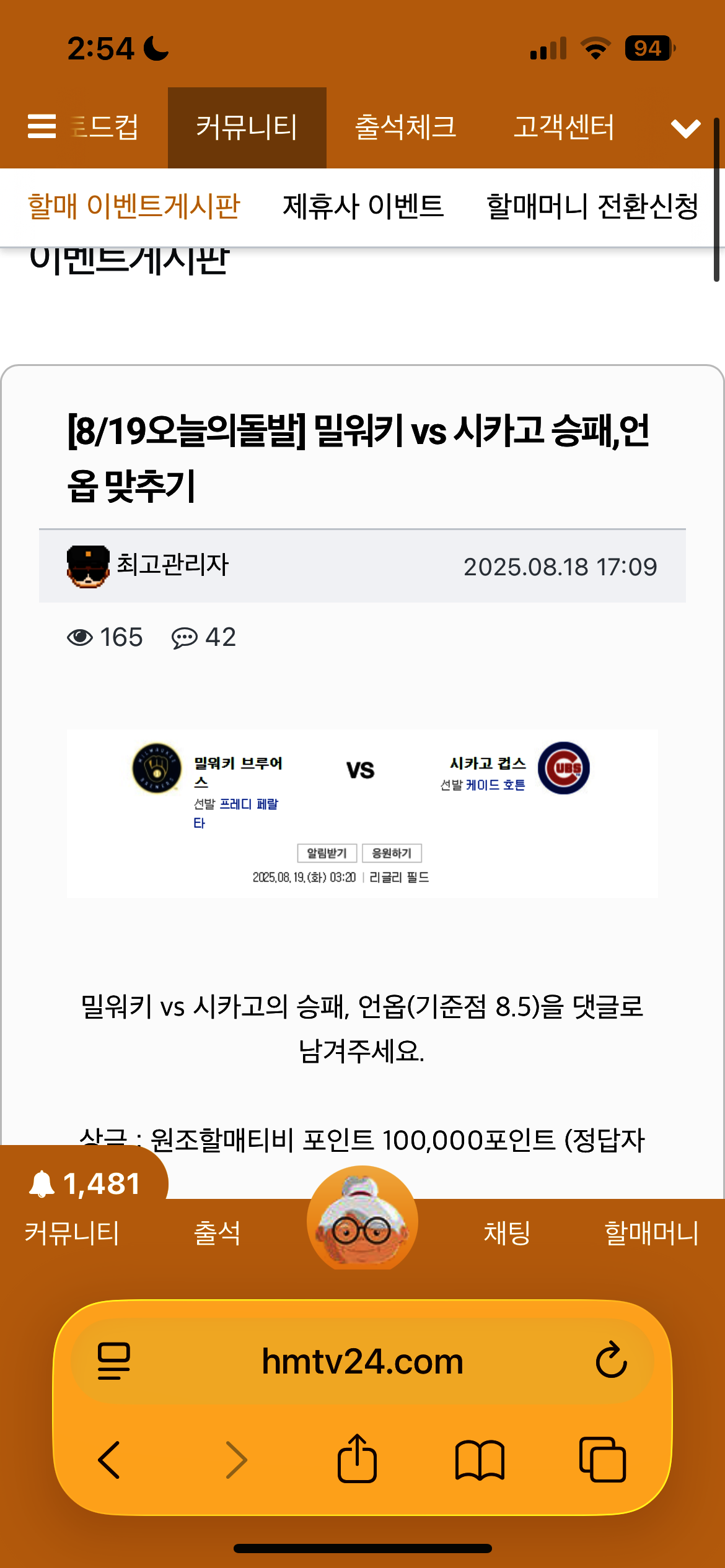Share this page from Safari toolbar
Screen dimensions: 725x1568
click(357, 1458)
